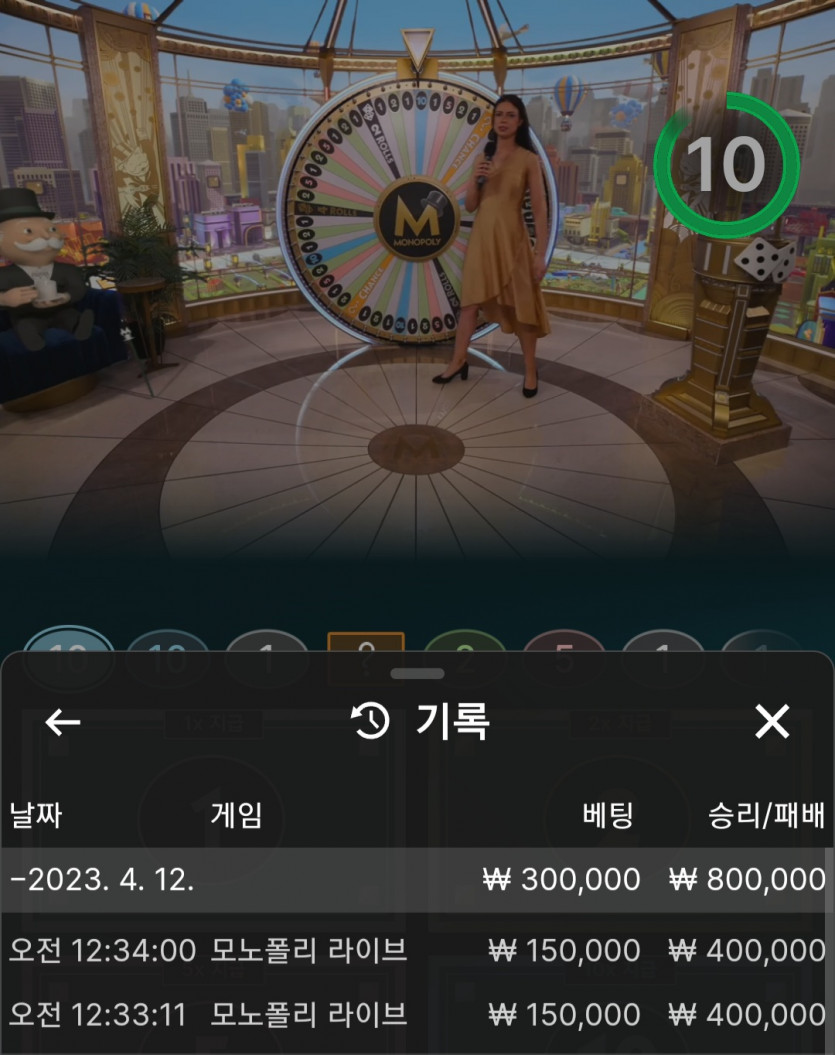Close the 기록 history panel

coord(771,721)
